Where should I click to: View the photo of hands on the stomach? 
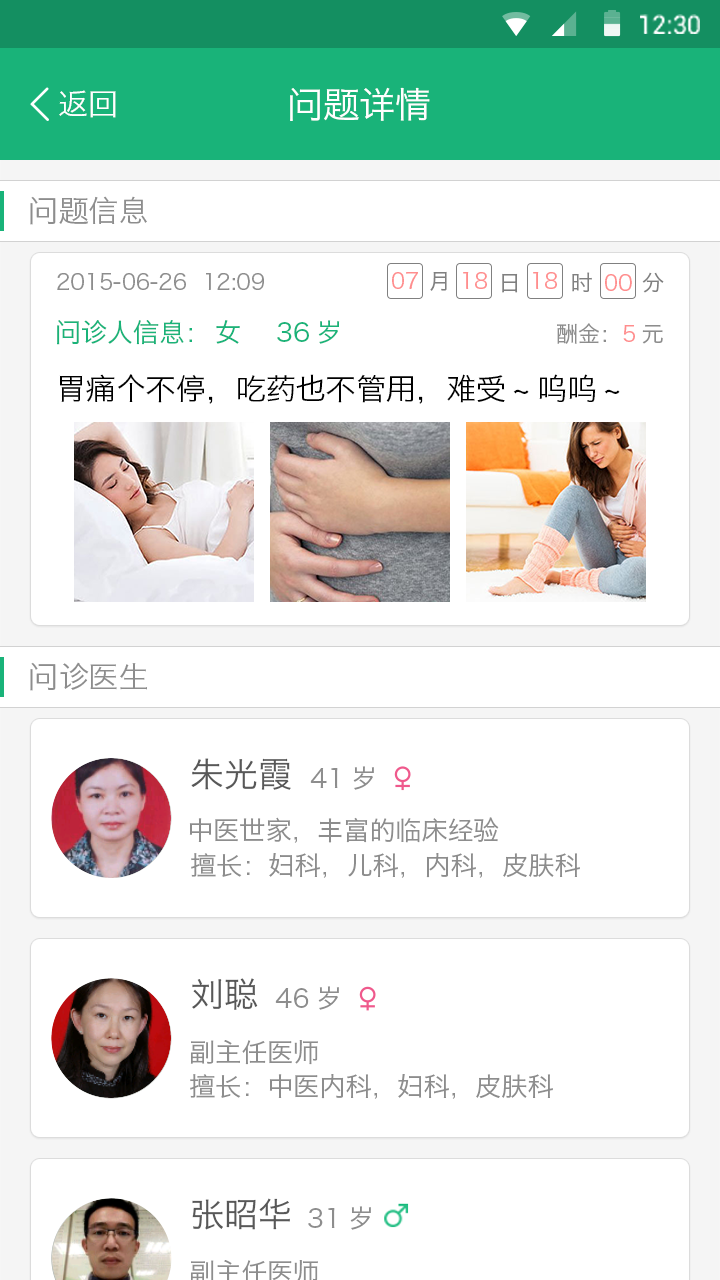[x=360, y=512]
